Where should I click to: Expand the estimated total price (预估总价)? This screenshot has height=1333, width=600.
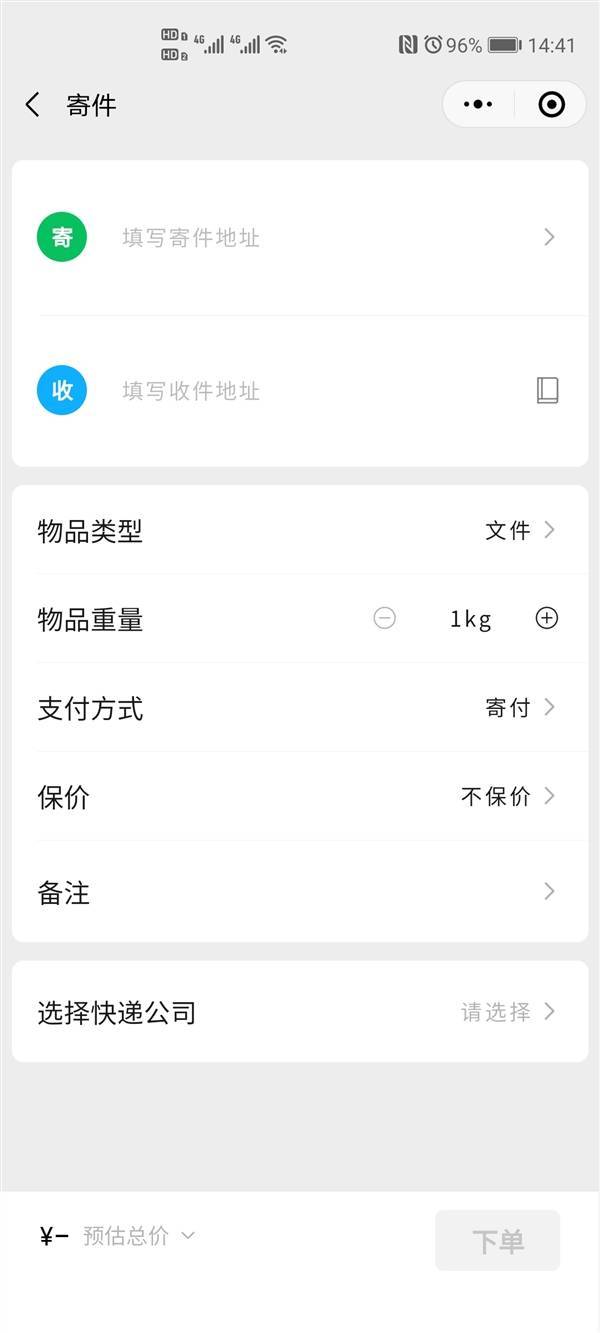pyautogui.click(x=139, y=1236)
